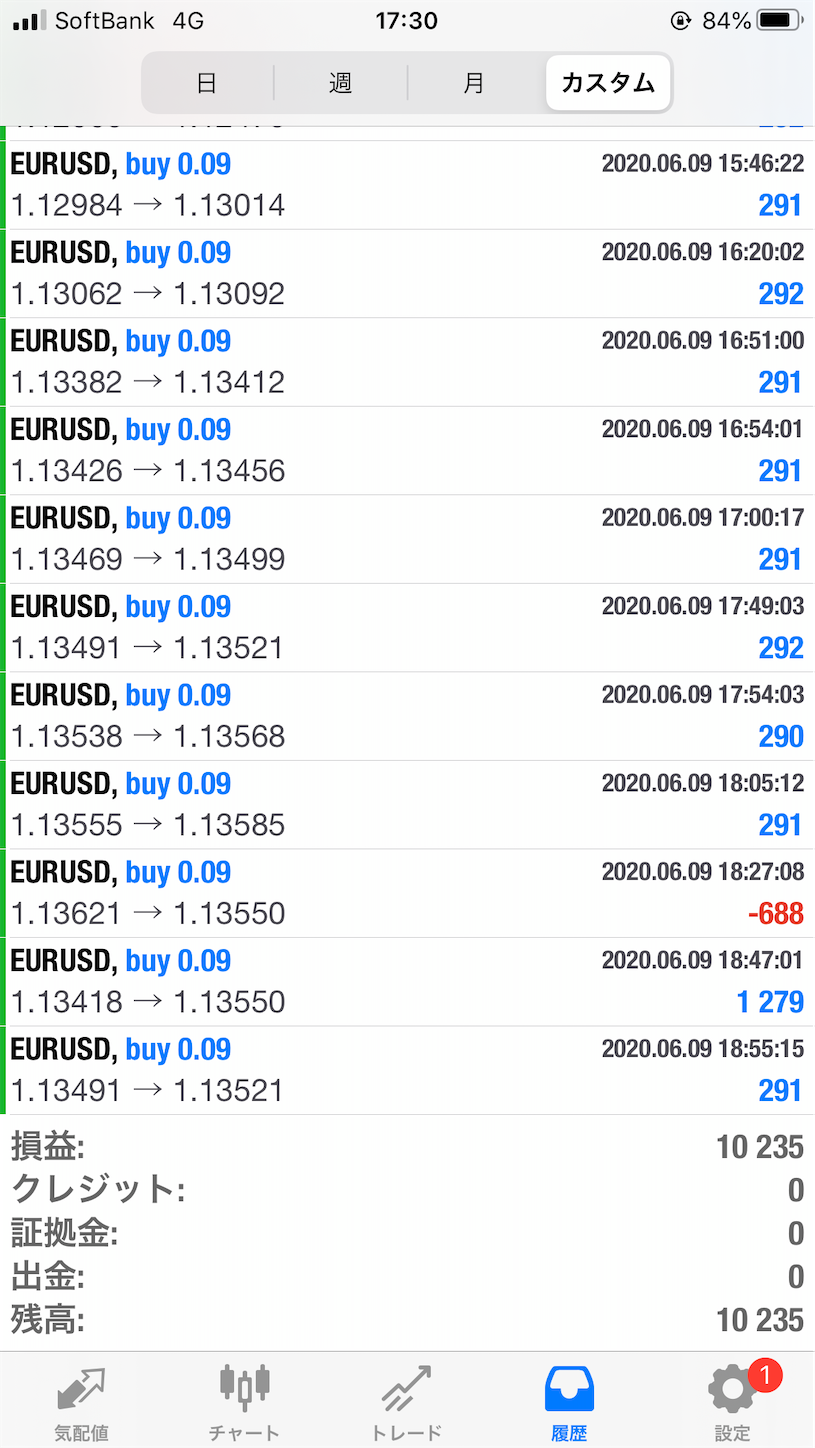Switch to the トレード trade tab
The image size is (815, 1448).
click(406, 1402)
